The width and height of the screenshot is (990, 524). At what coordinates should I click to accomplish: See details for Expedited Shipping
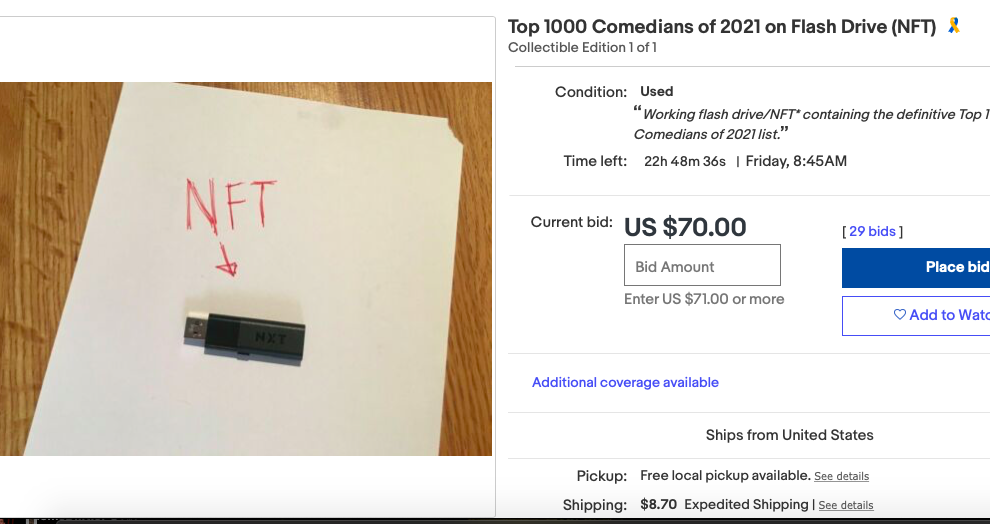(x=845, y=505)
